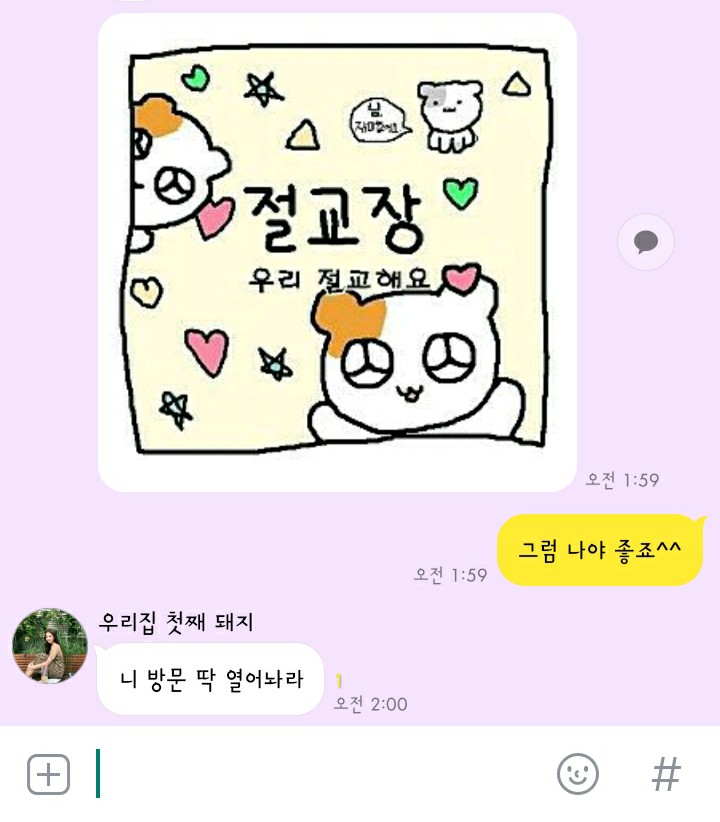This screenshot has height=822, width=720.
Task: Tap the hashtag search icon
Action: 666,774
